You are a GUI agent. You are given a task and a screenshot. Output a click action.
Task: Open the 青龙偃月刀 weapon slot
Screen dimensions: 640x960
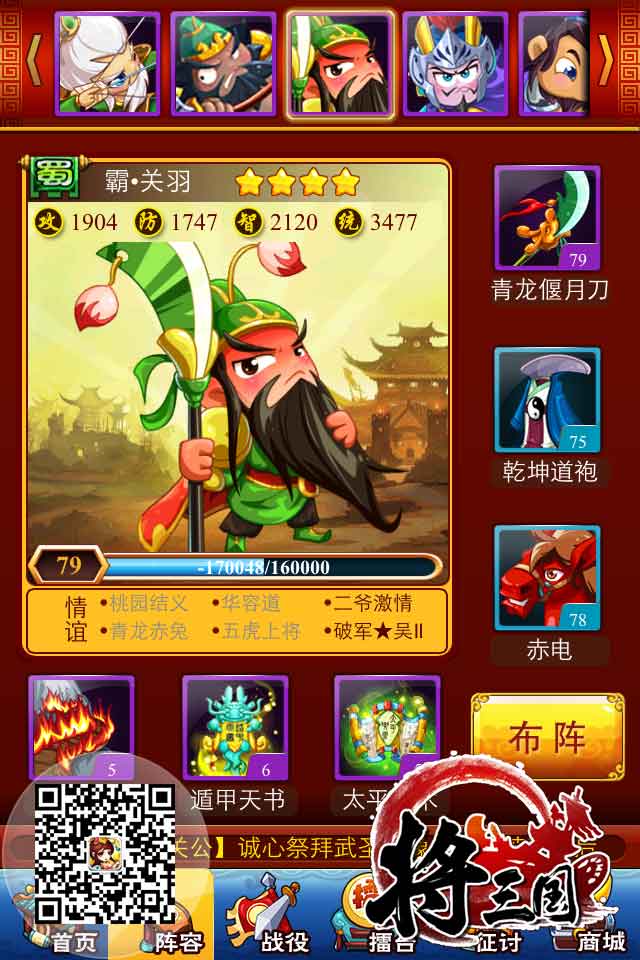(547, 218)
